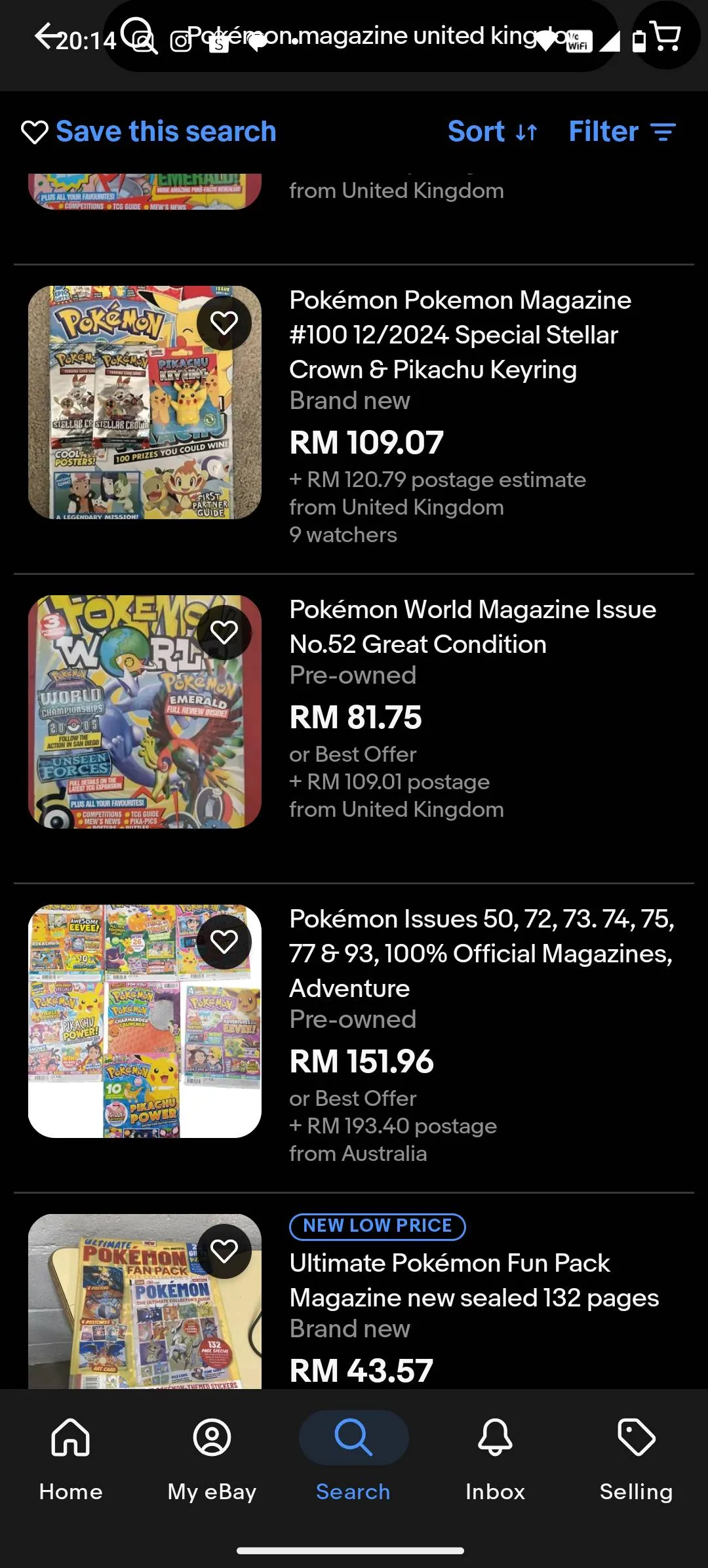Open Ultimate Pokémon Fun Pack Magazine listing
The width and height of the screenshot is (708, 1568).
[x=473, y=1280]
